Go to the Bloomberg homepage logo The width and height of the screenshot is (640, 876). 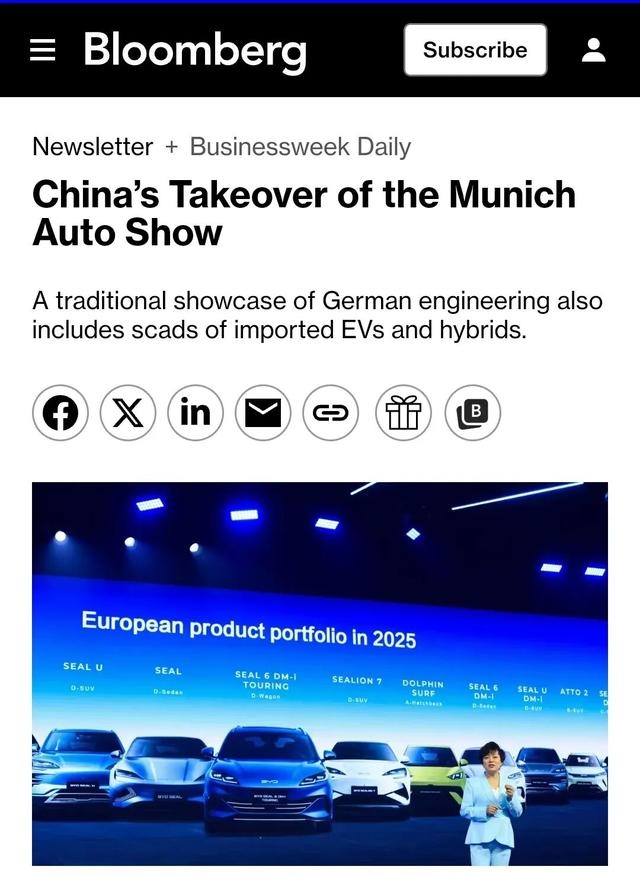[195, 50]
